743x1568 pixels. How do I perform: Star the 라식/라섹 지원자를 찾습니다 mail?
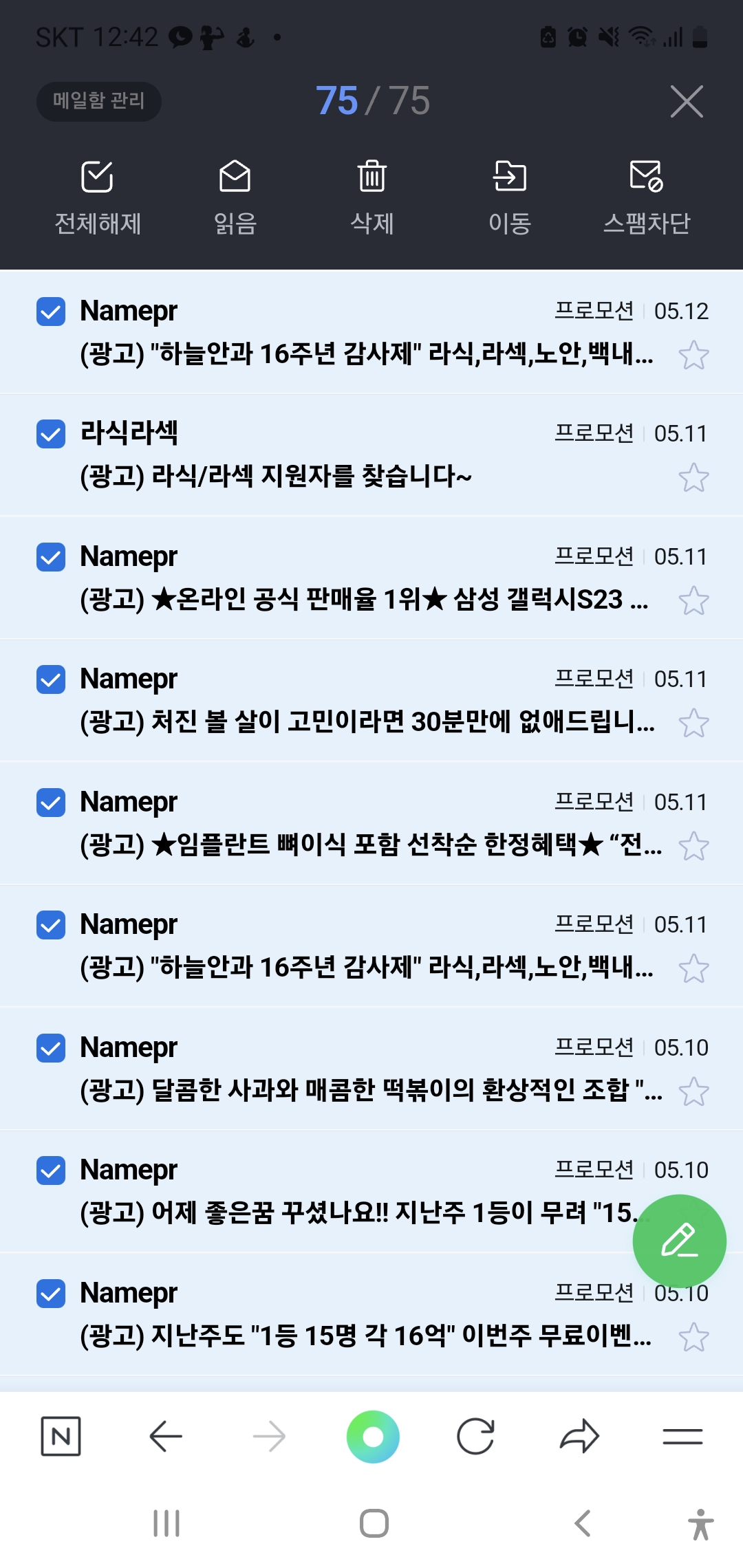click(x=693, y=477)
